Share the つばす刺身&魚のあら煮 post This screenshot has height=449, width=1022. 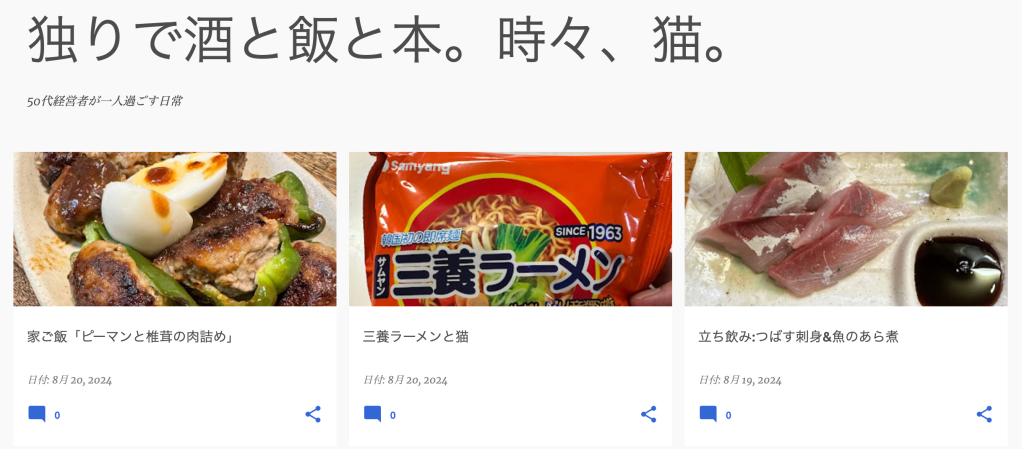984,414
